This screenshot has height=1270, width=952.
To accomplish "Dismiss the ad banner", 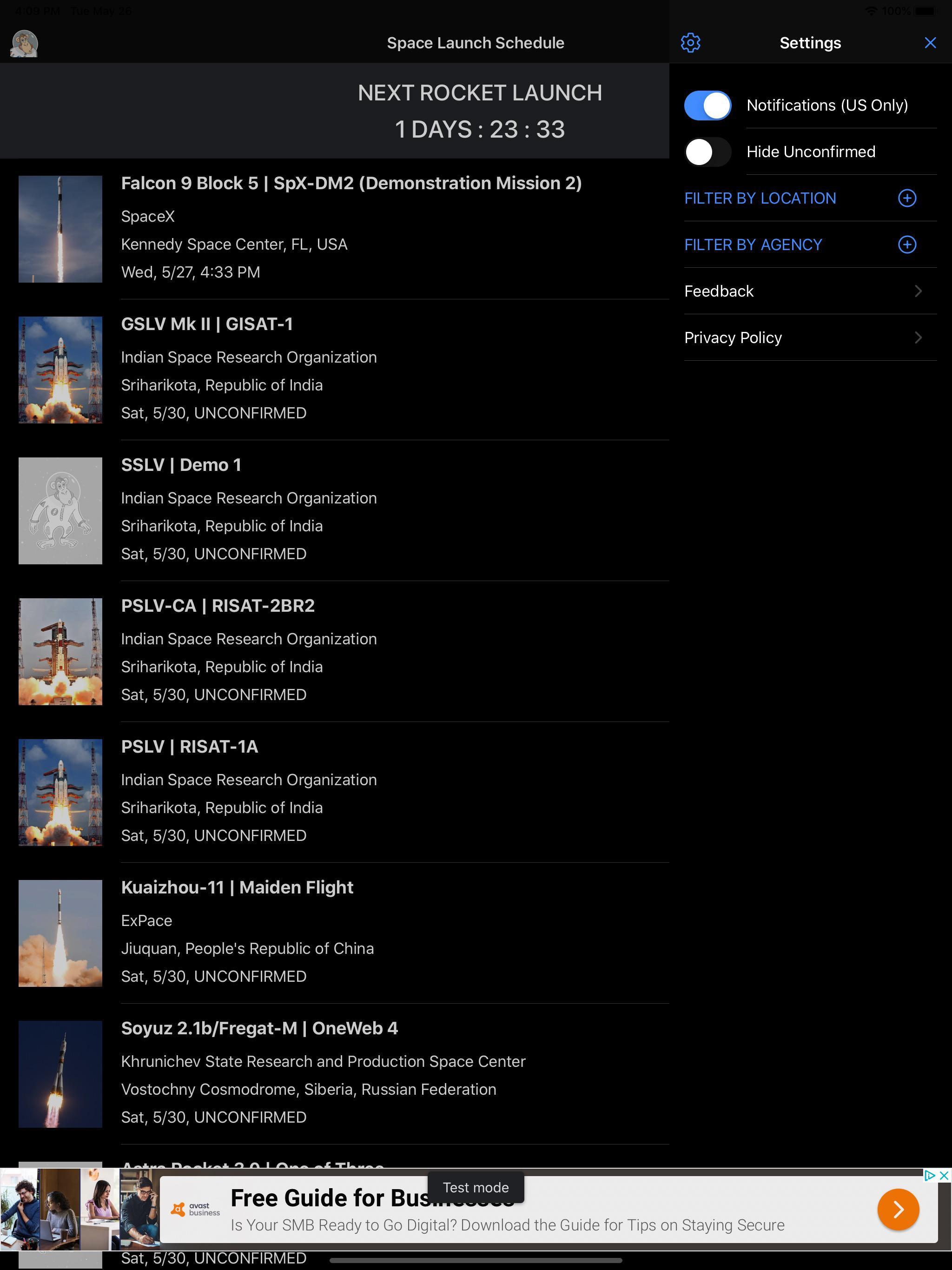I will click(x=943, y=1175).
